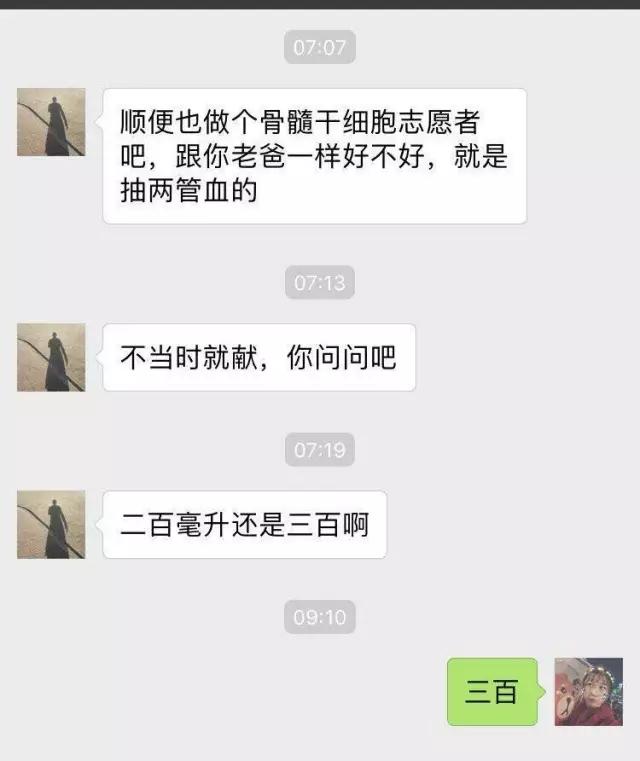Image resolution: width=640 pixels, height=761 pixels.
Task: Tap own avatar beside the 三百 reply
Action: [x=588, y=691]
